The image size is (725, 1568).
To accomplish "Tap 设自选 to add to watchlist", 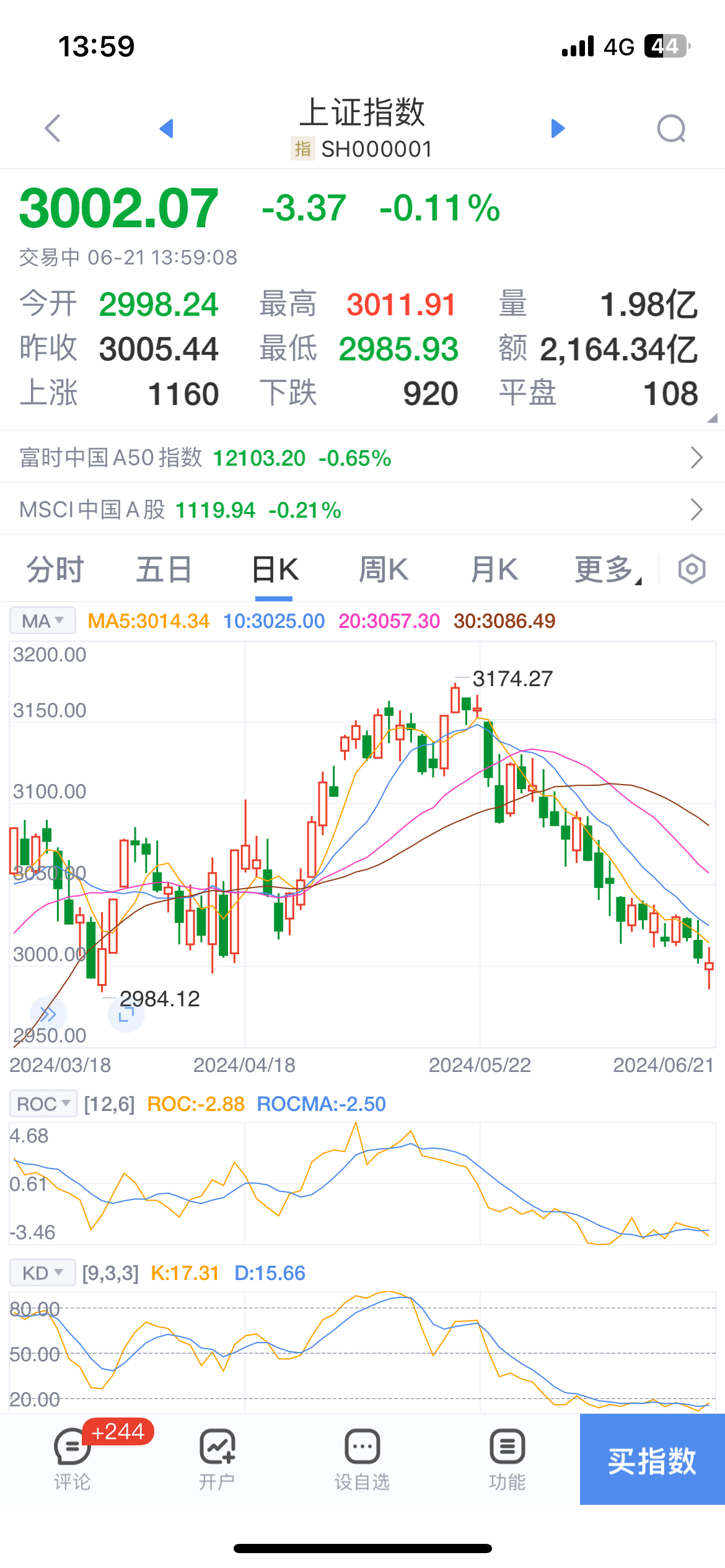I will (362, 1459).
